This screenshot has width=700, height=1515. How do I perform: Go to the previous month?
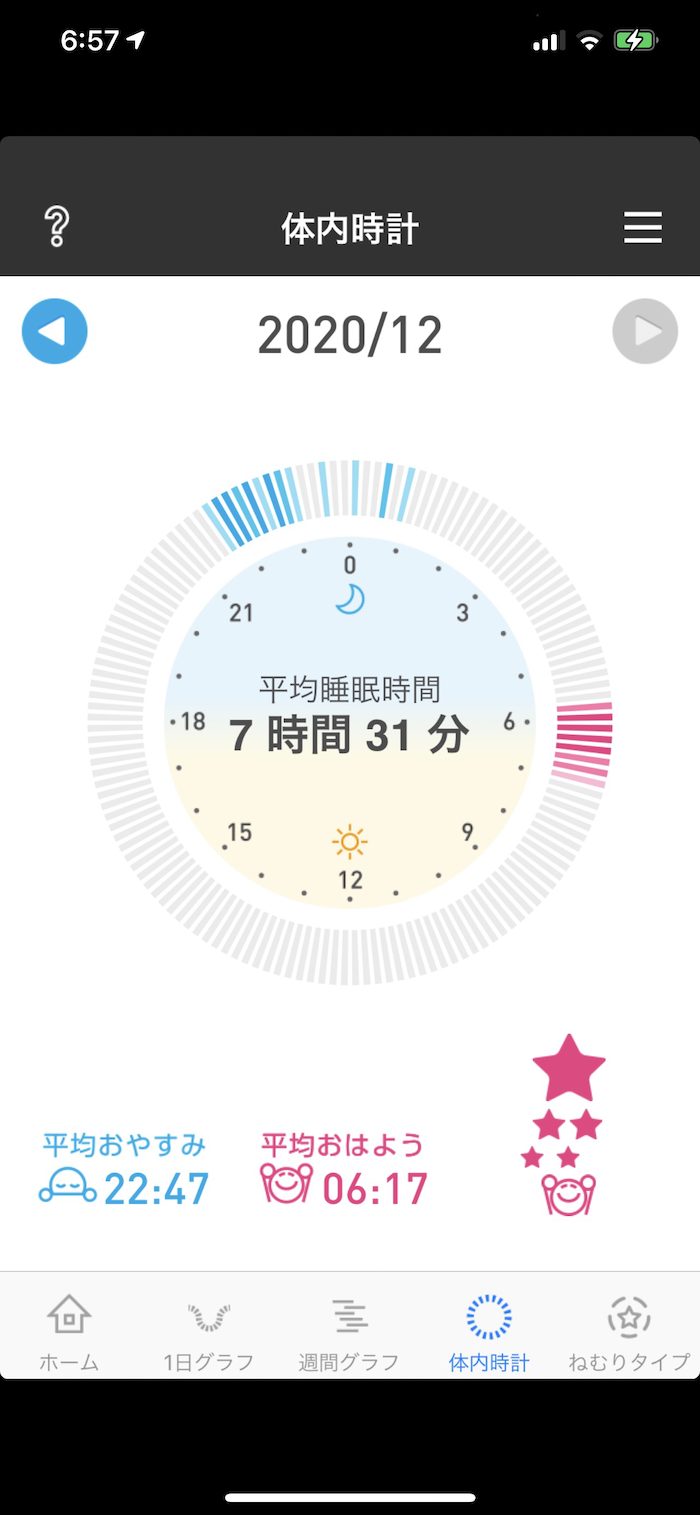tap(55, 331)
